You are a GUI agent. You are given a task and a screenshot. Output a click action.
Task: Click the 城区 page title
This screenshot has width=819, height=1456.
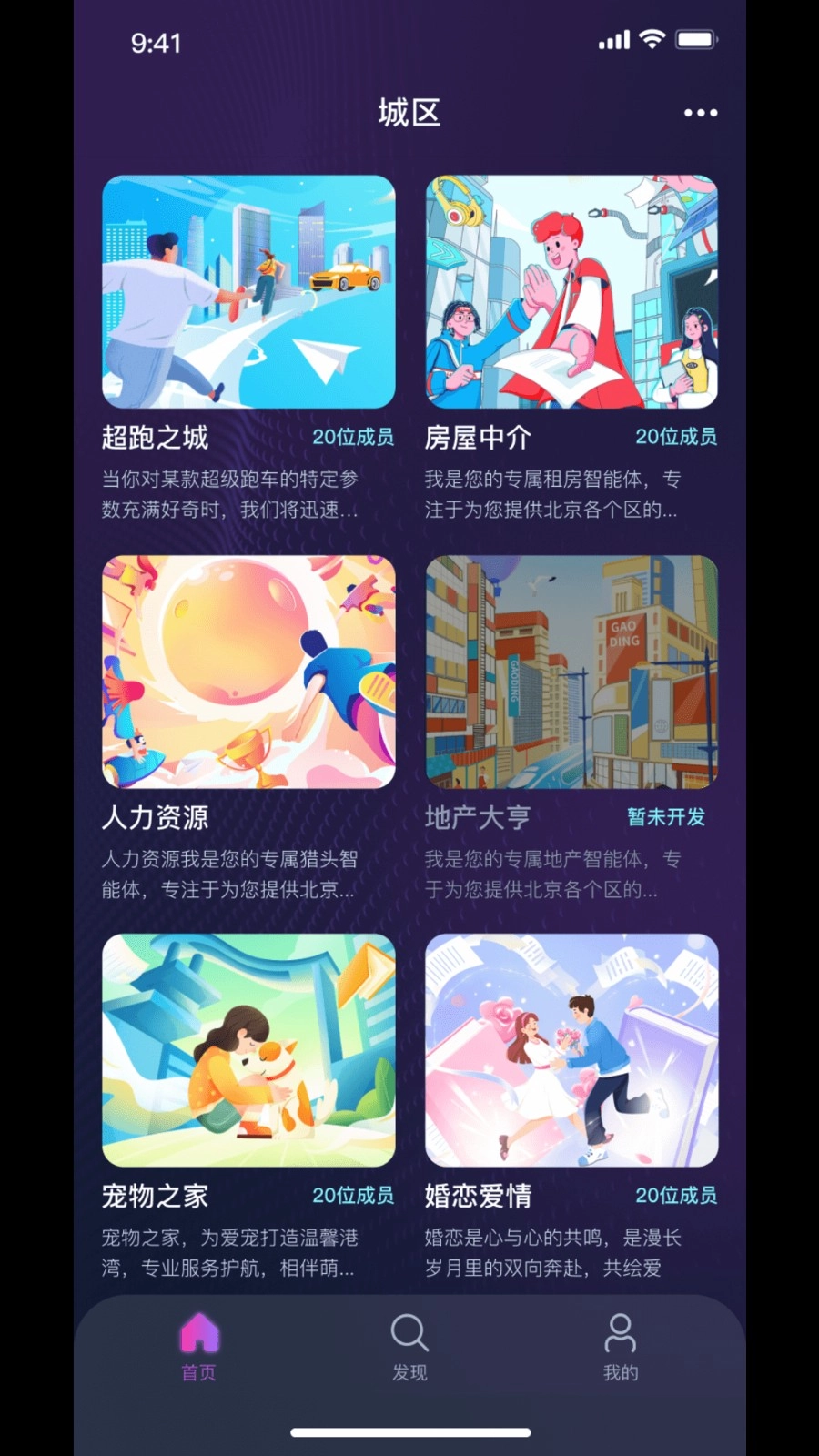(x=409, y=111)
